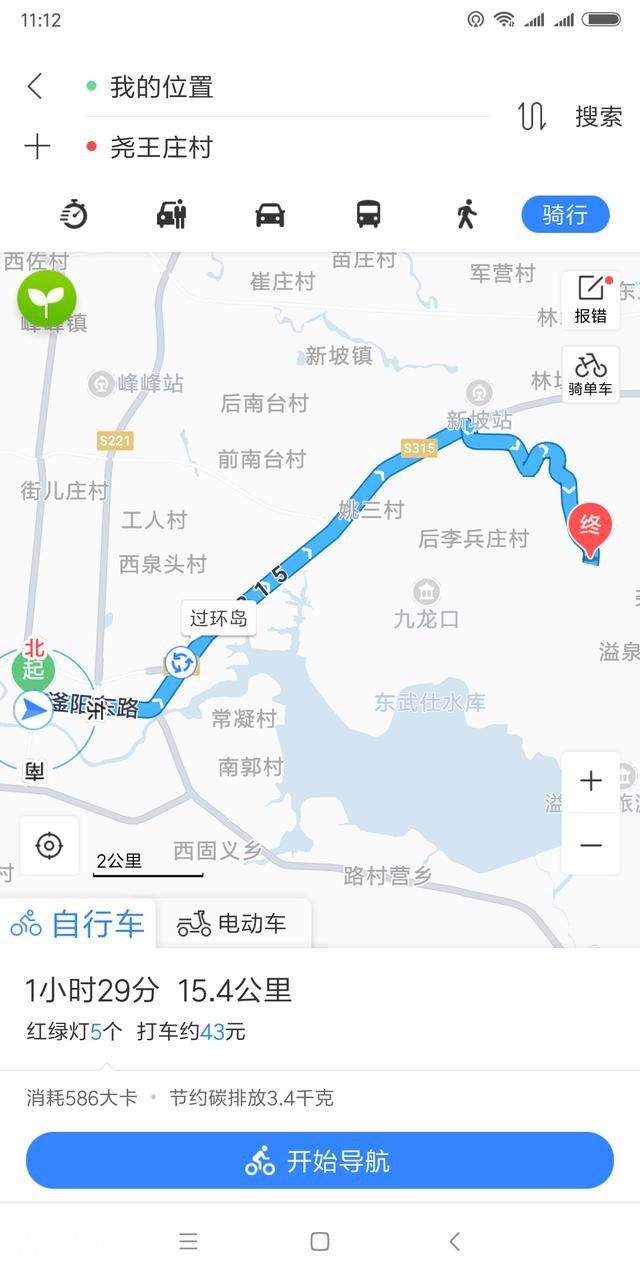Zoom in on the map
This screenshot has height=1280, width=640.
point(591,781)
